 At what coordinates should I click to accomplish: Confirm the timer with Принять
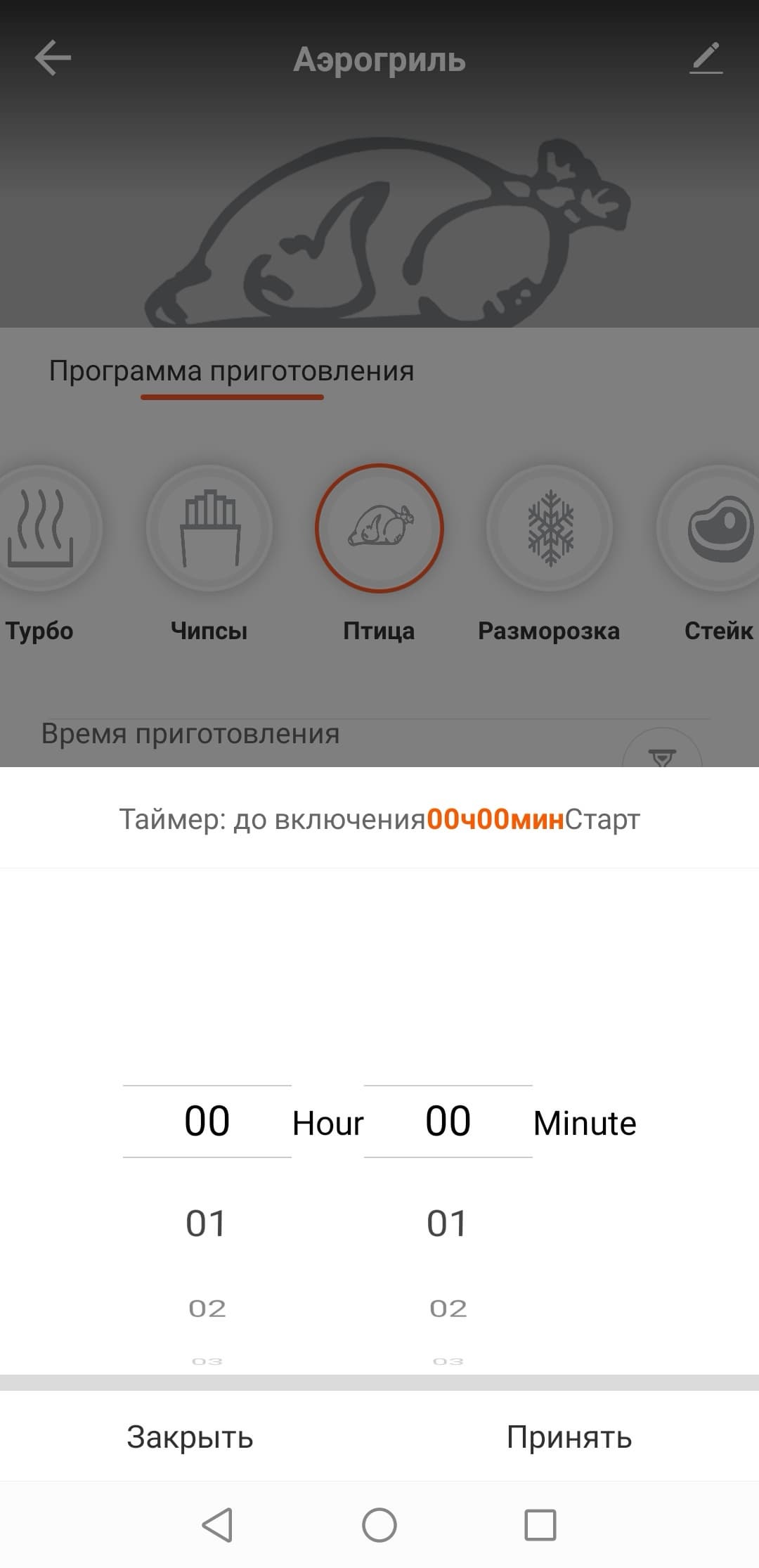pos(569,1437)
